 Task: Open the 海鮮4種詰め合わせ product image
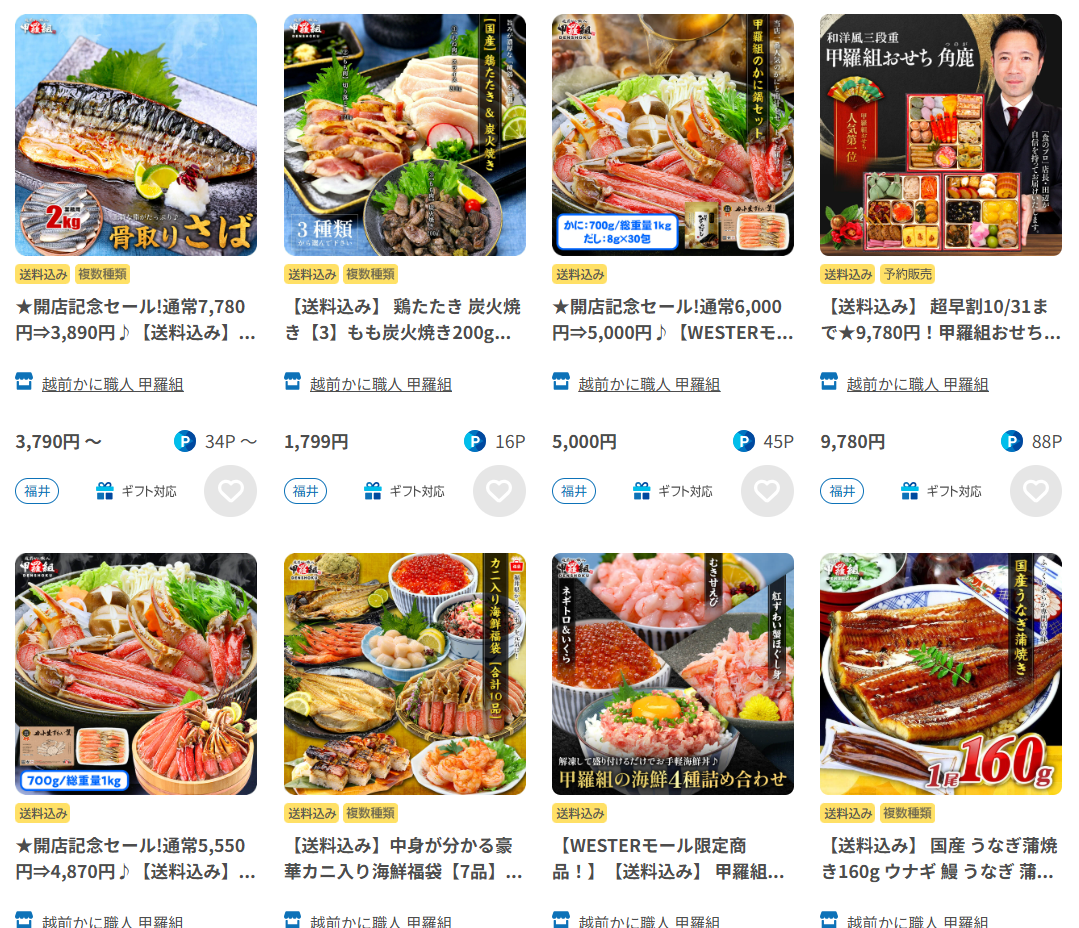click(672, 674)
